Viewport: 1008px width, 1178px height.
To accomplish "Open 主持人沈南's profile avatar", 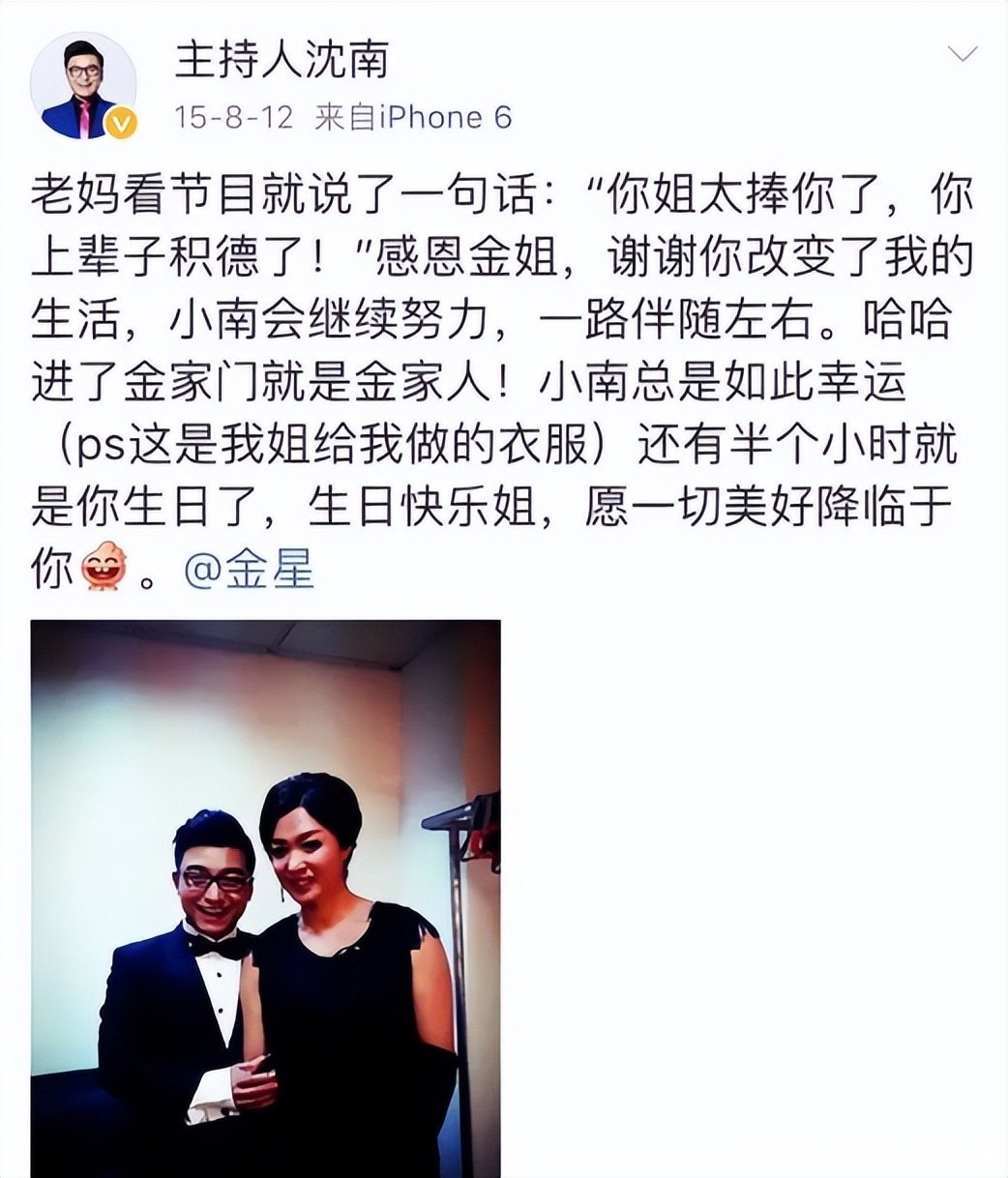I will (82, 85).
